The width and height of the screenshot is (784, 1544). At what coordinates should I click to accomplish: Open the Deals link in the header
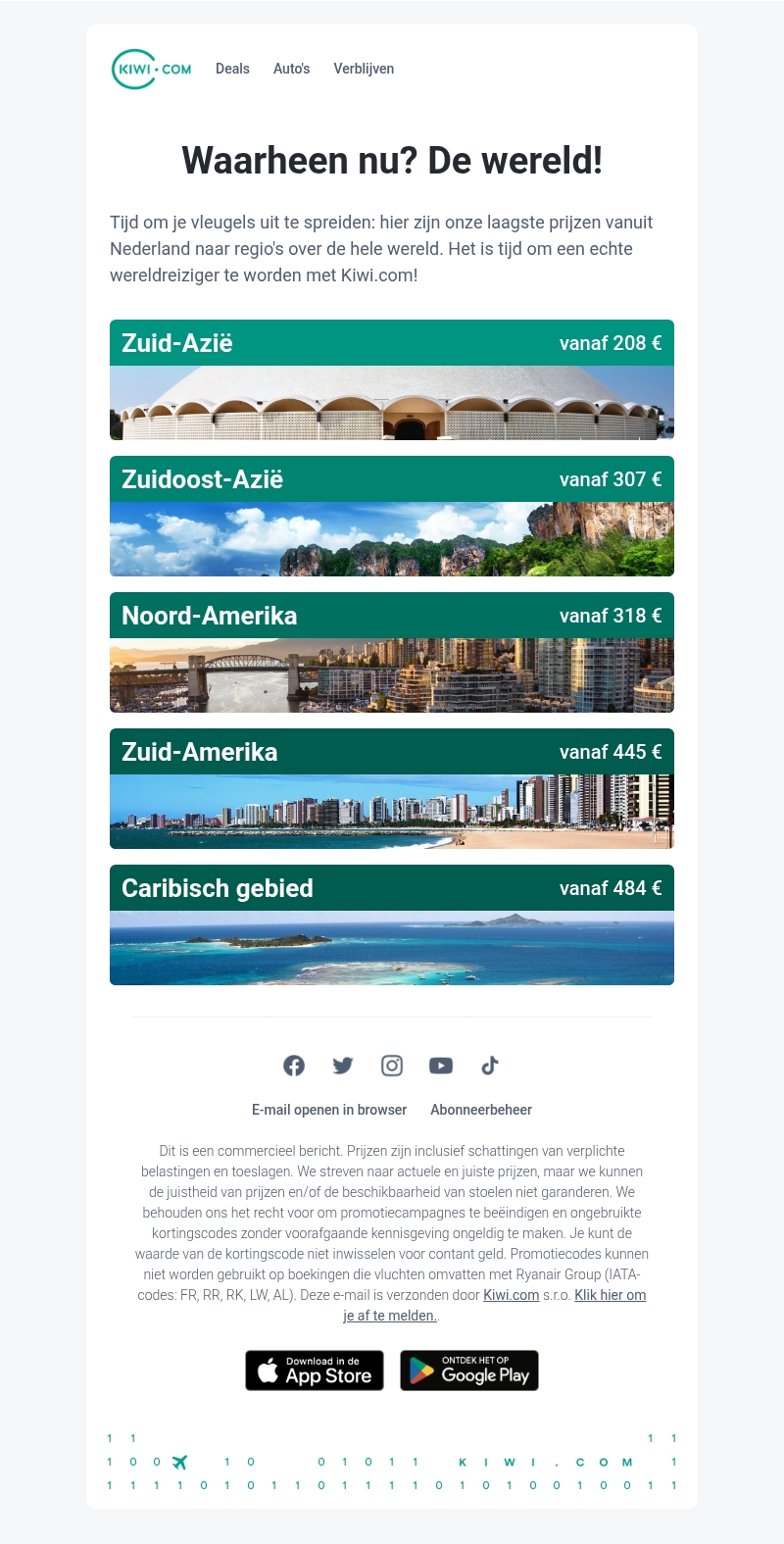[232, 69]
